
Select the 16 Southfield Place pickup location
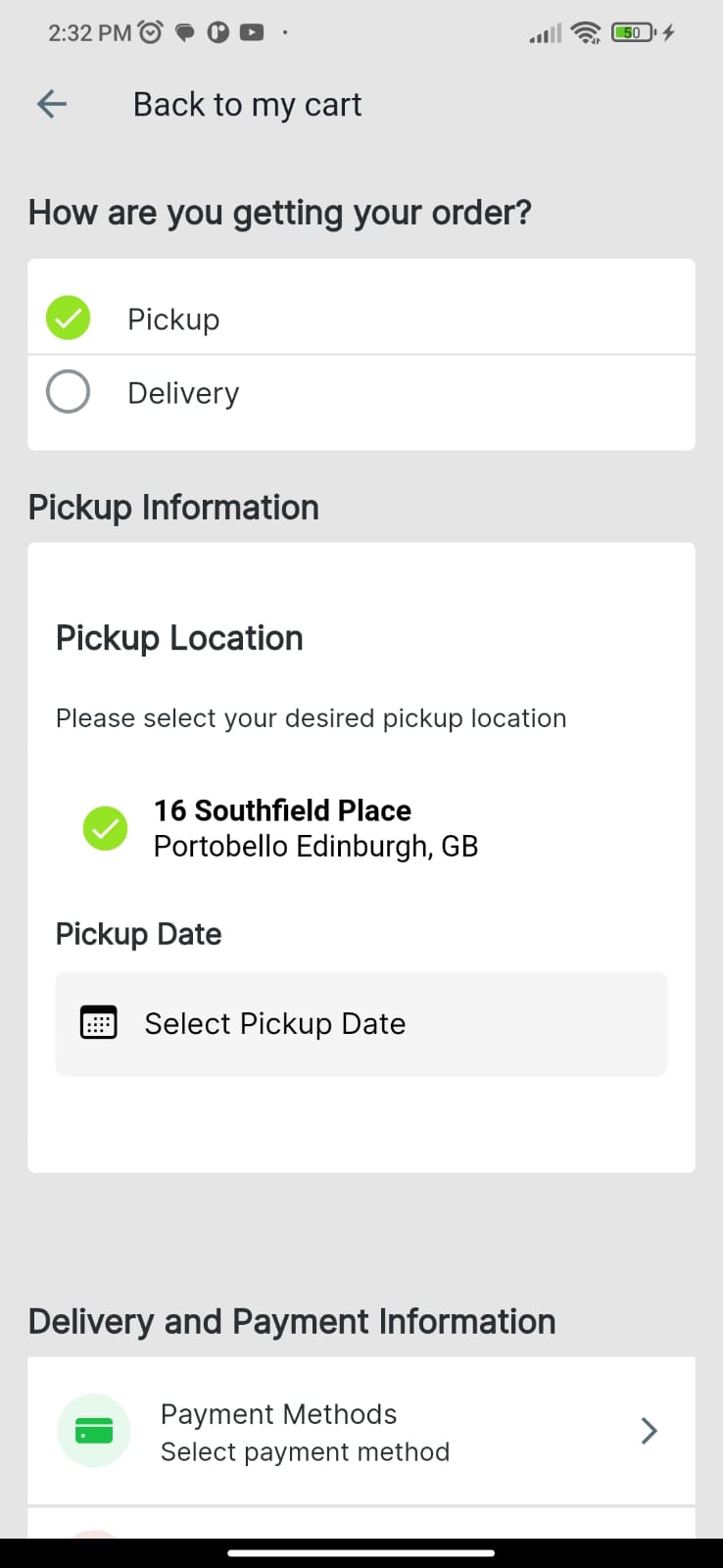[x=281, y=828]
